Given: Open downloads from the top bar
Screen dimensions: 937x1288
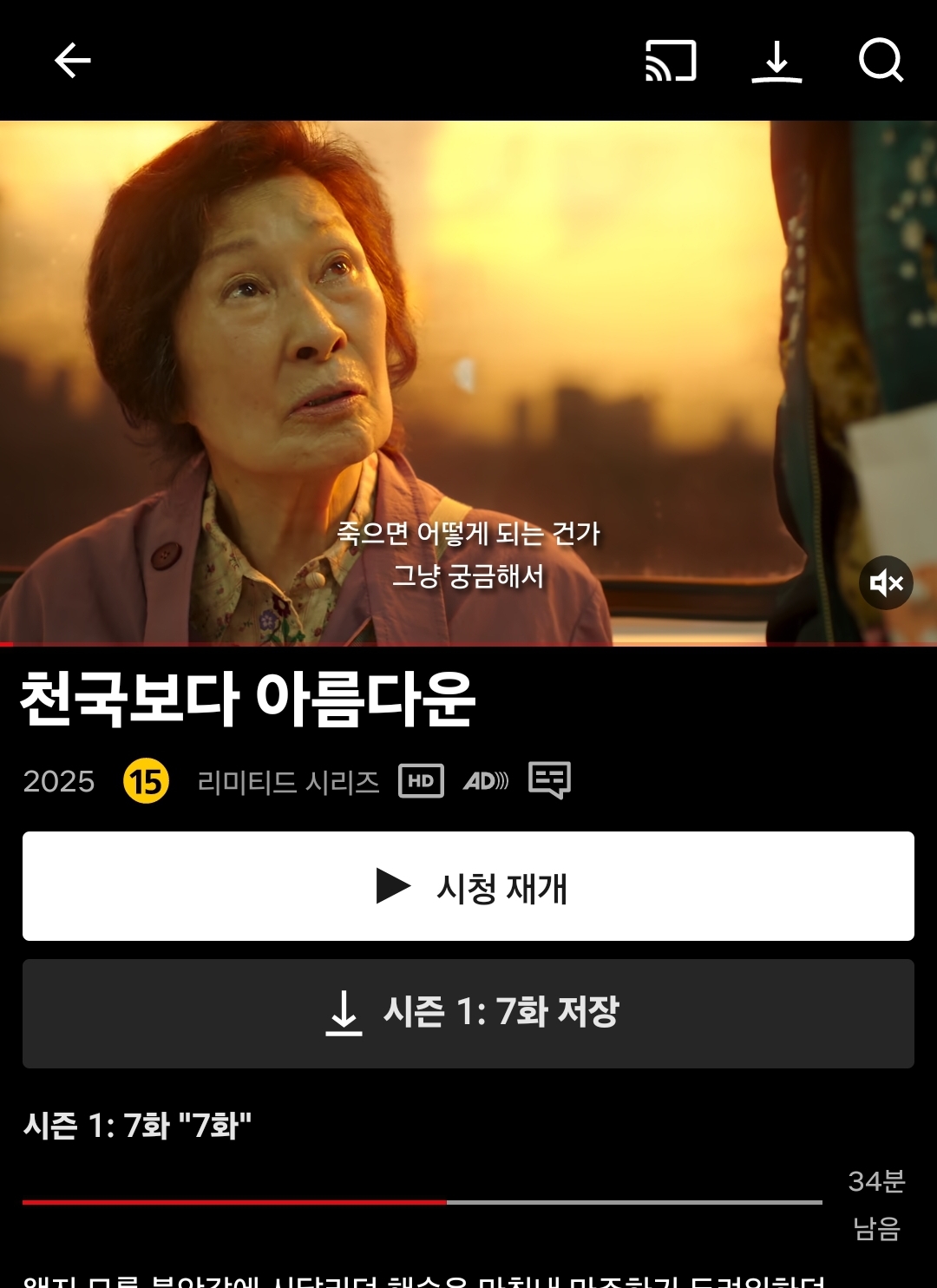Looking at the screenshot, I should point(776,62).
